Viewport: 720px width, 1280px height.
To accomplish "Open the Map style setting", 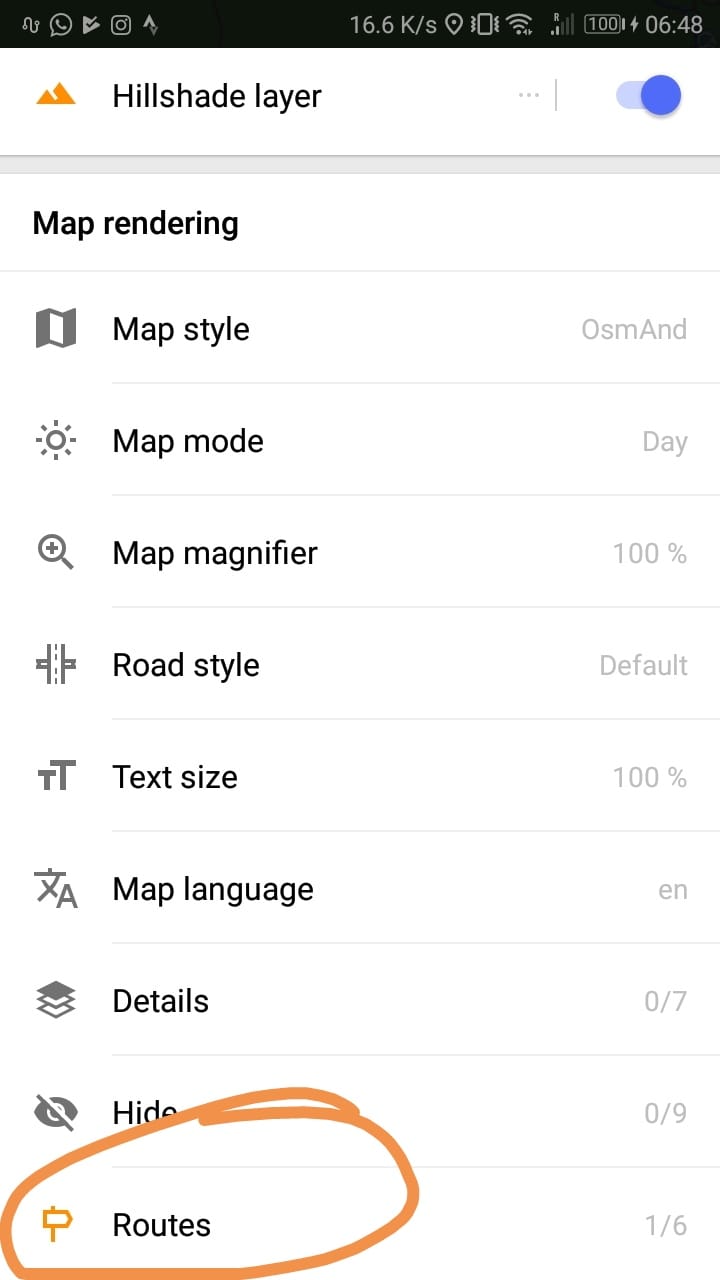I will pyautogui.click(x=360, y=328).
